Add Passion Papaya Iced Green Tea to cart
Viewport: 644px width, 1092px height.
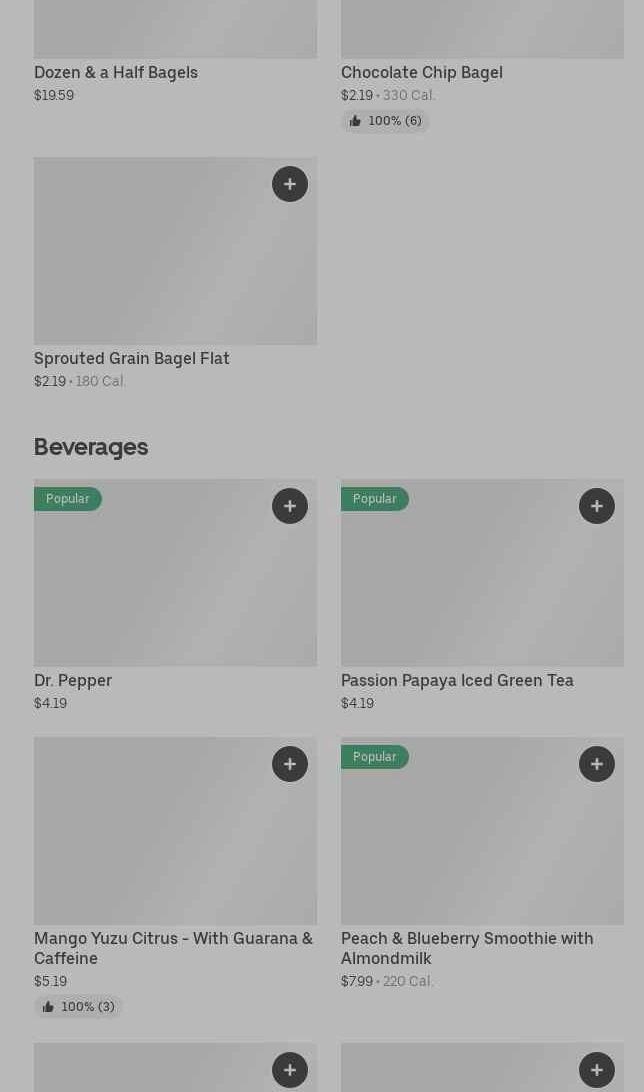coord(597,506)
